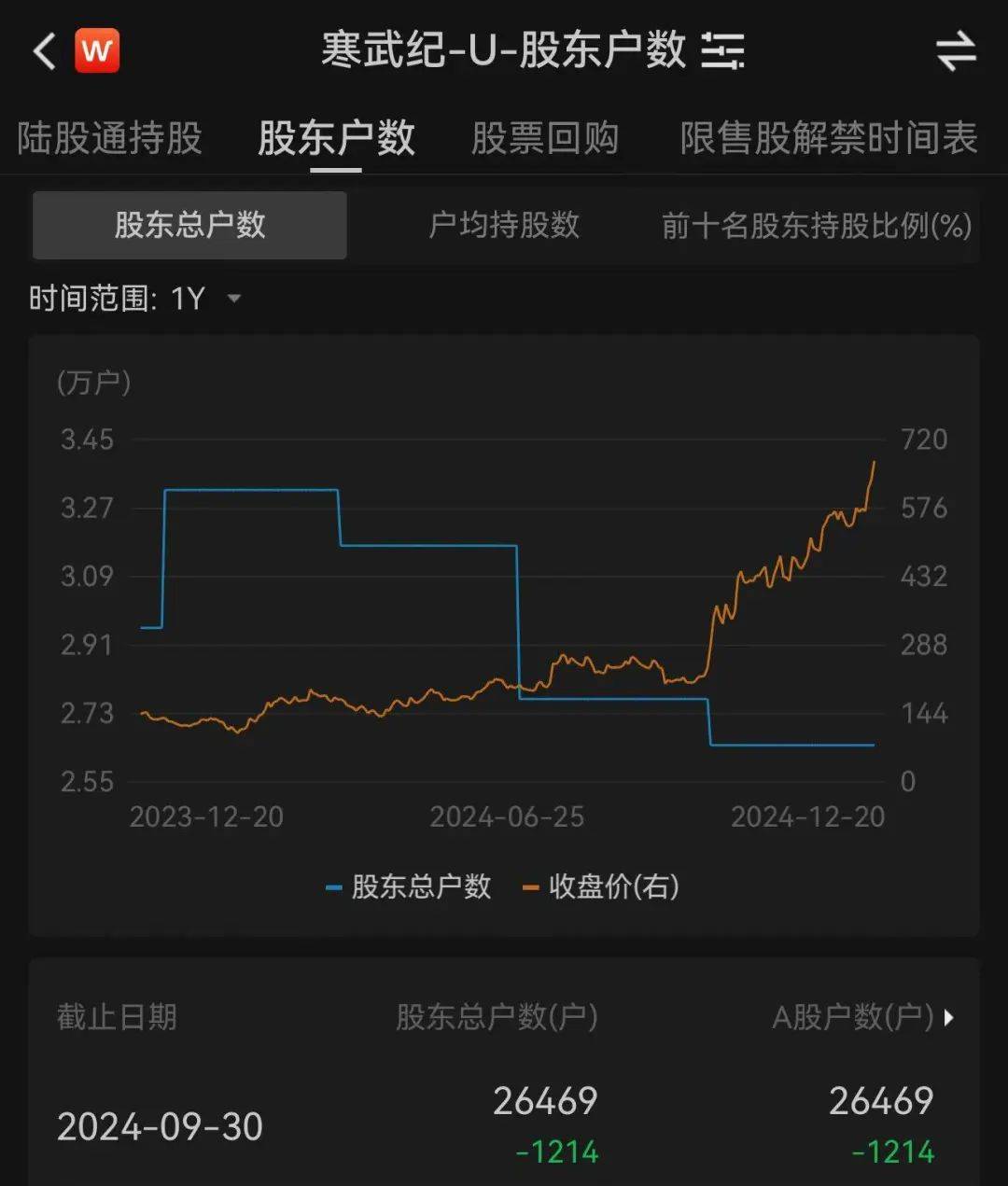Click the chevron arrow after A股户数(户)
Viewport: 1008px width, 1186px height.
[x=951, y=1019]
